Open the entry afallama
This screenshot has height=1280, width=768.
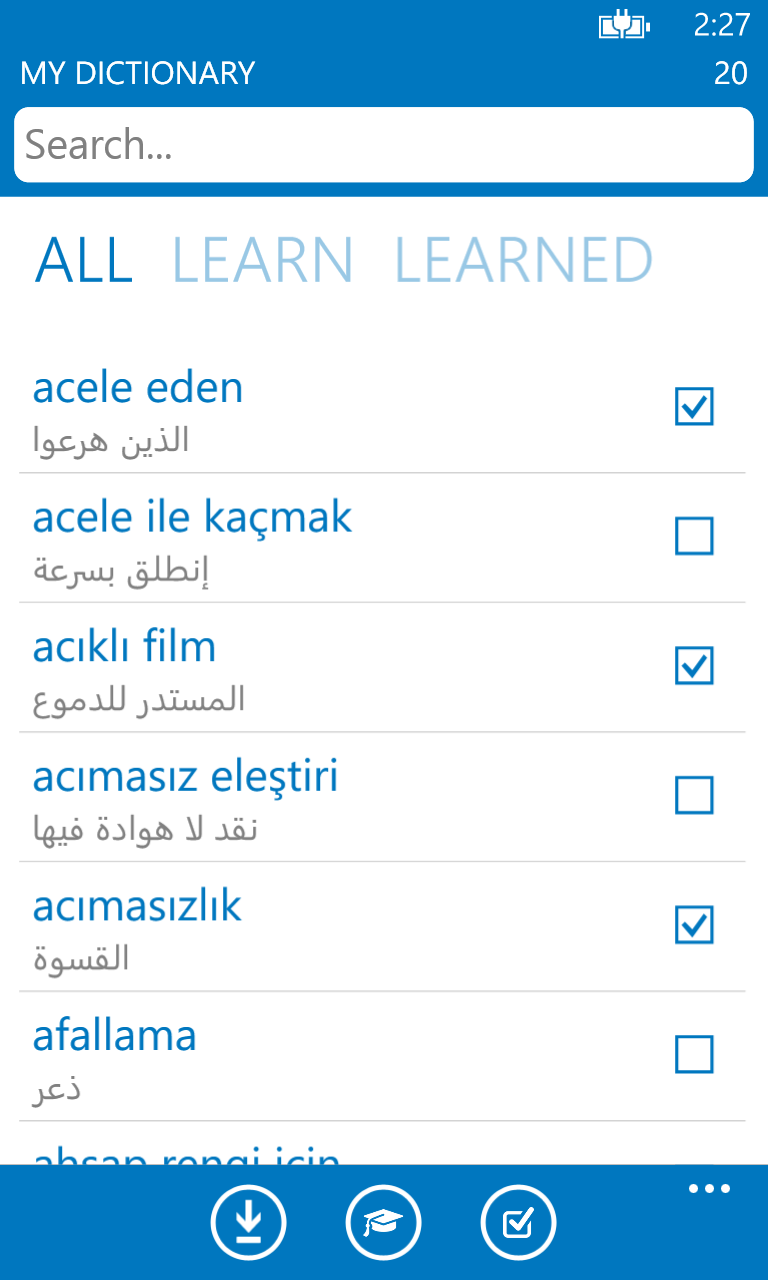tap(114, 1035)
